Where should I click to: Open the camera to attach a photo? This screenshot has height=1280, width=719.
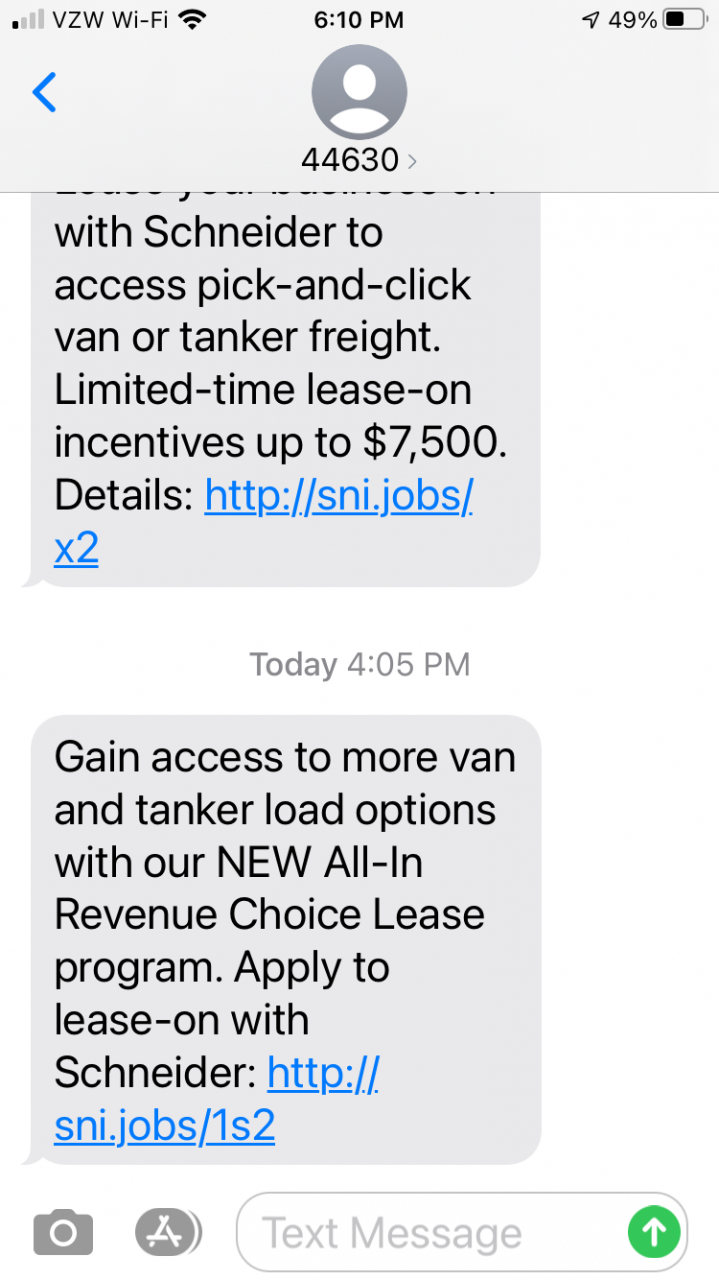tap(63, 1233)
